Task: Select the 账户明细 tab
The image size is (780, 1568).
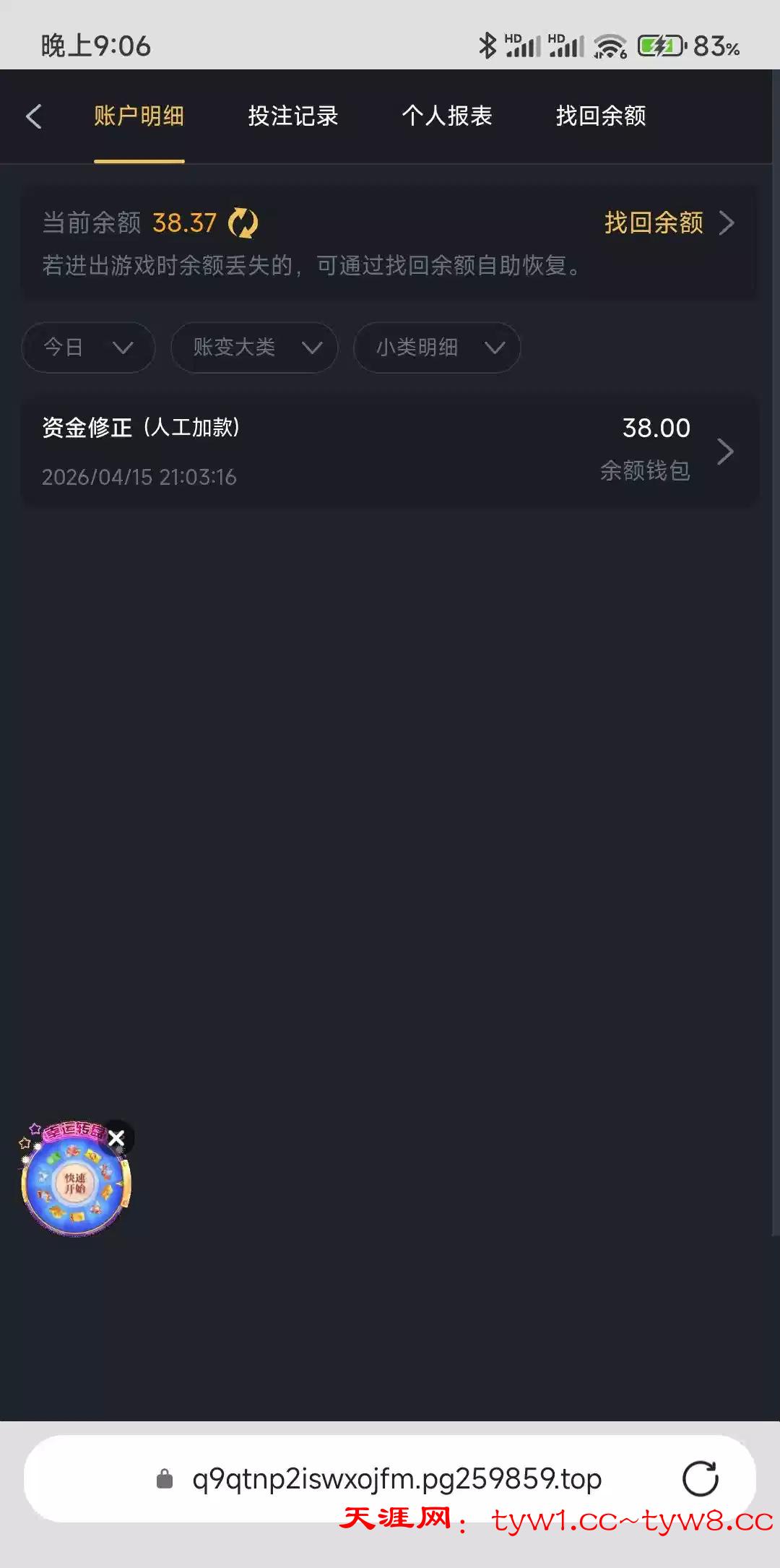Action: click(x=139, y=116)
